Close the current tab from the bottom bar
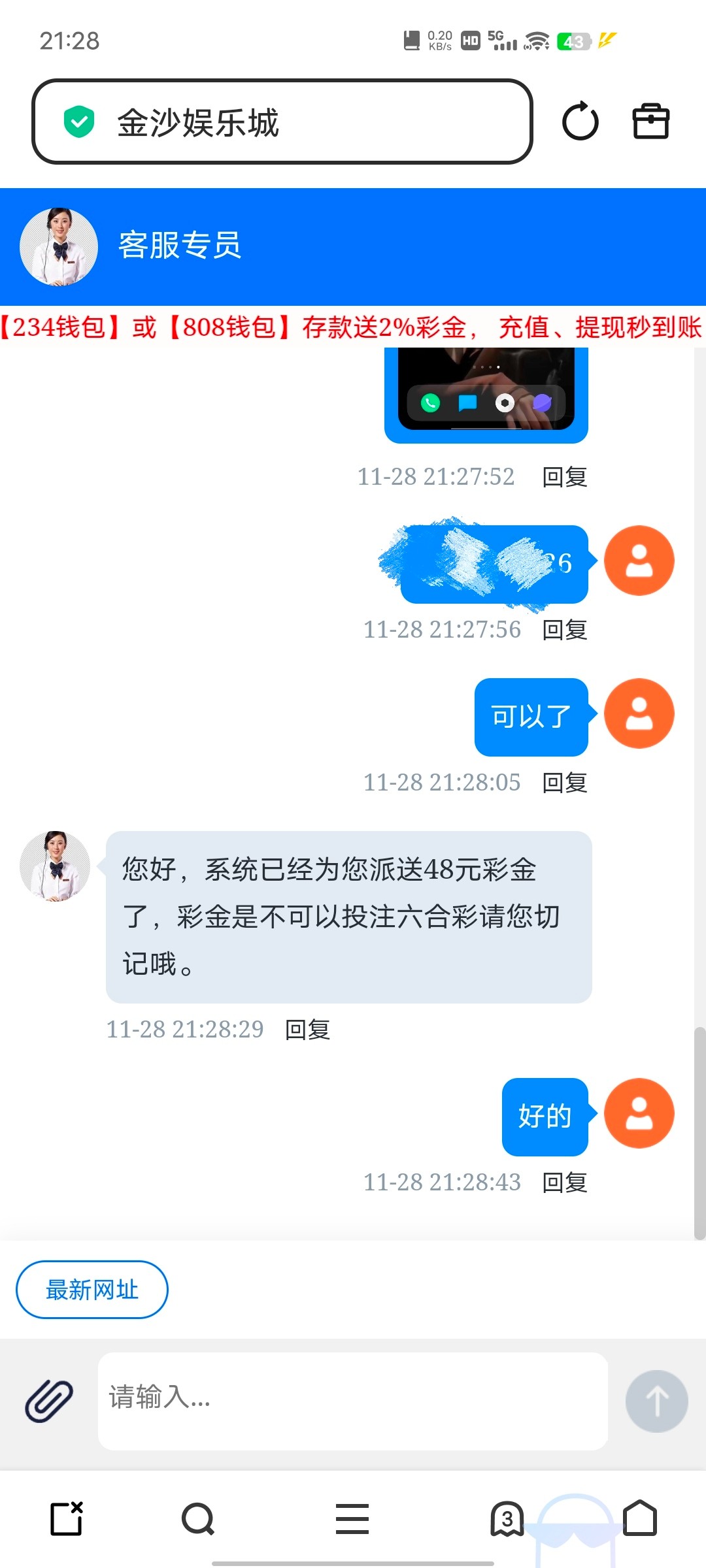Image resolution: width=706 pixels, height=1568 pixels. (x=67, y=1518)
